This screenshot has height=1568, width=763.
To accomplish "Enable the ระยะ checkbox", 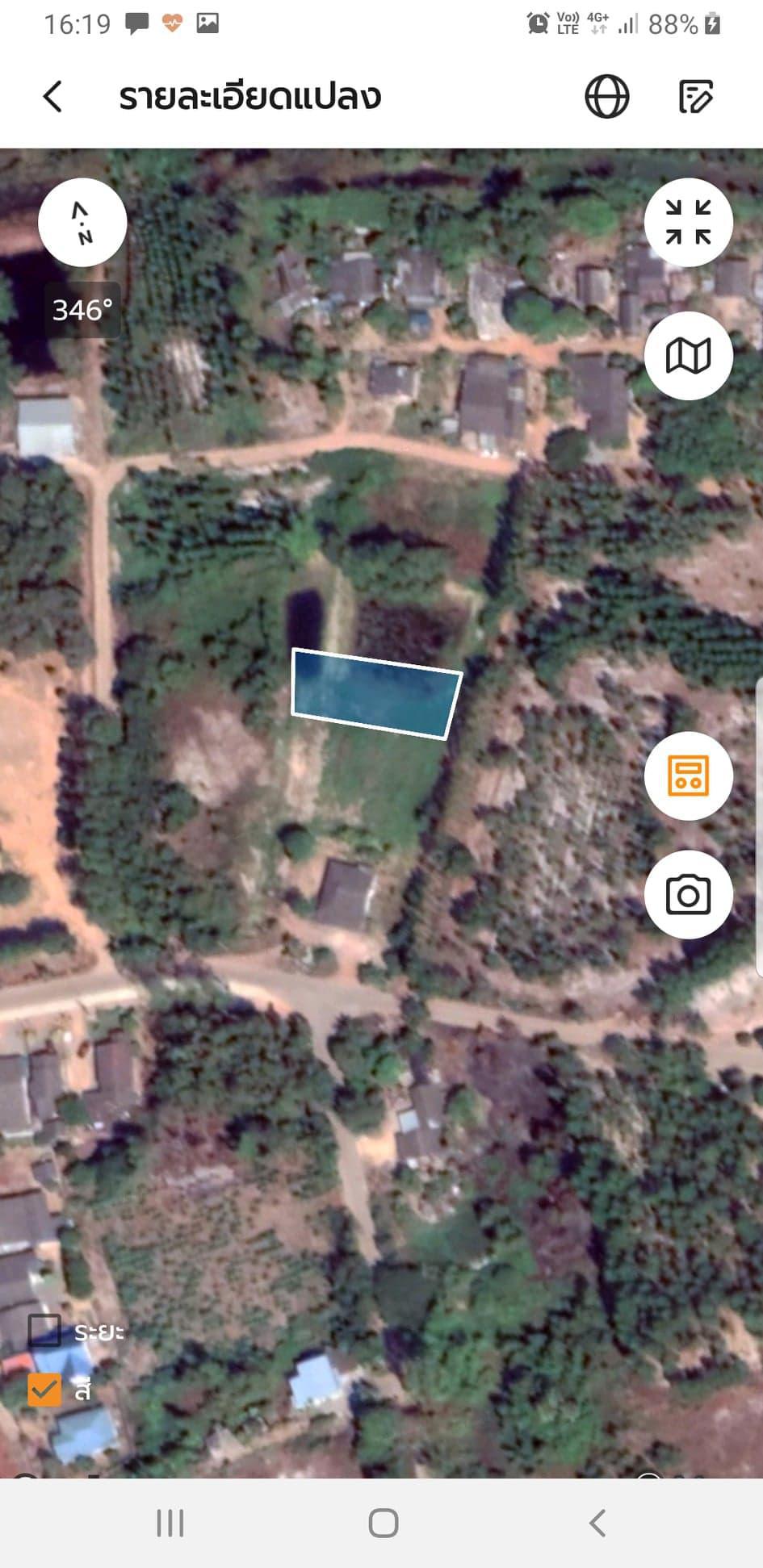I will (x=44, y=1331).
